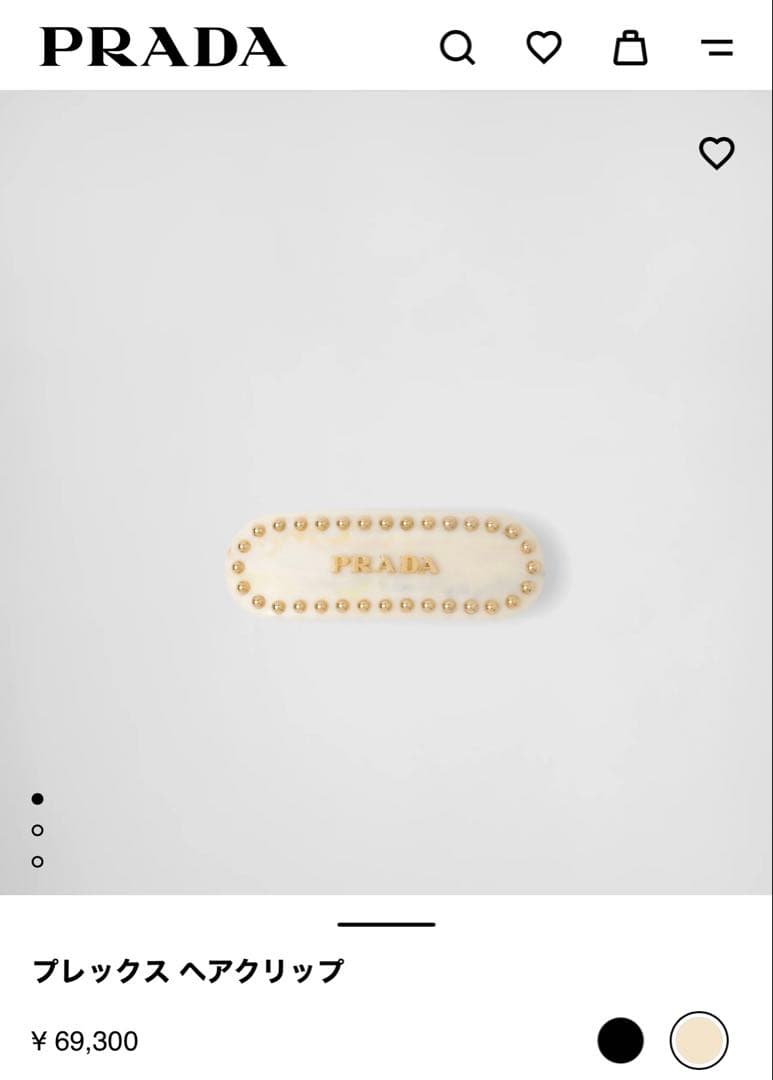Select the third carousel dot
This screenshot has height=1080, width=773.
pos(38,860)
